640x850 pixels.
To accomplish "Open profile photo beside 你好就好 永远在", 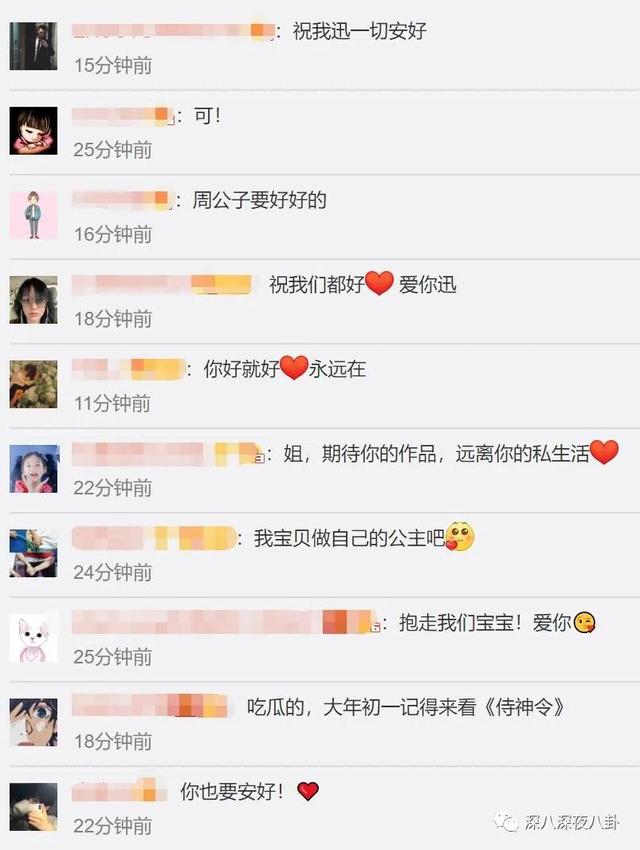I will click(x=33, y=384).
